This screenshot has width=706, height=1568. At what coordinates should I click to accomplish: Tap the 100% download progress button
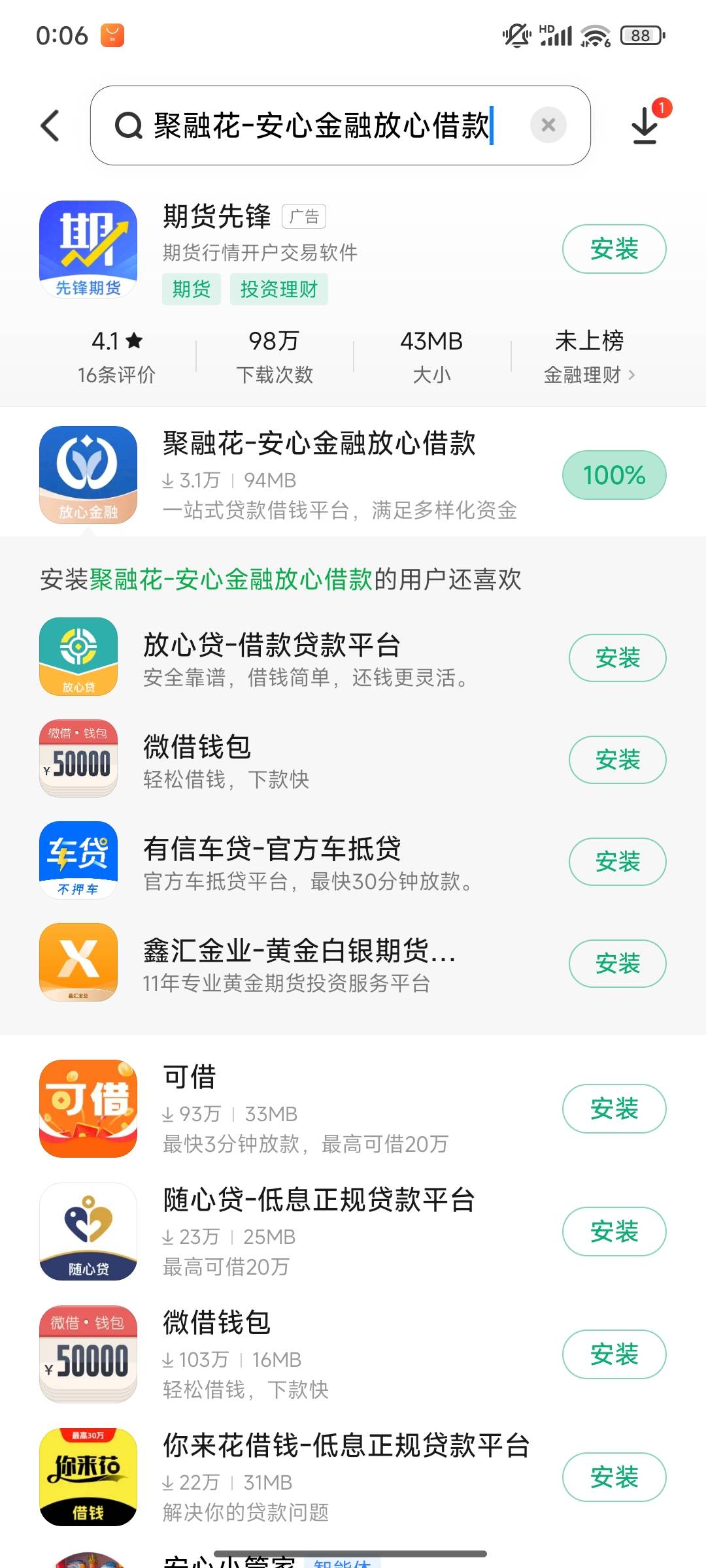(614, 475)
